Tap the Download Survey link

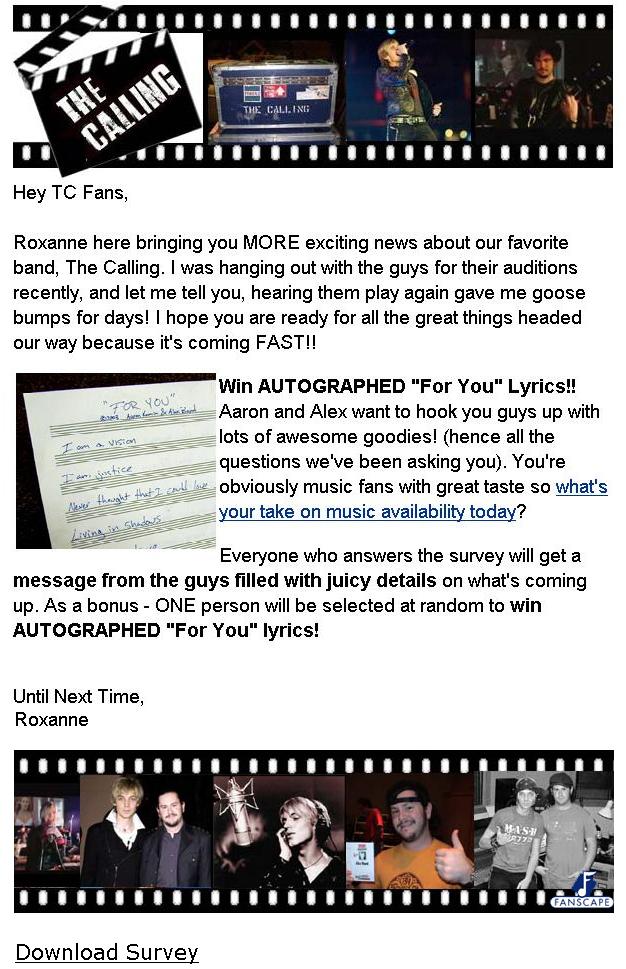coord(107,952)
